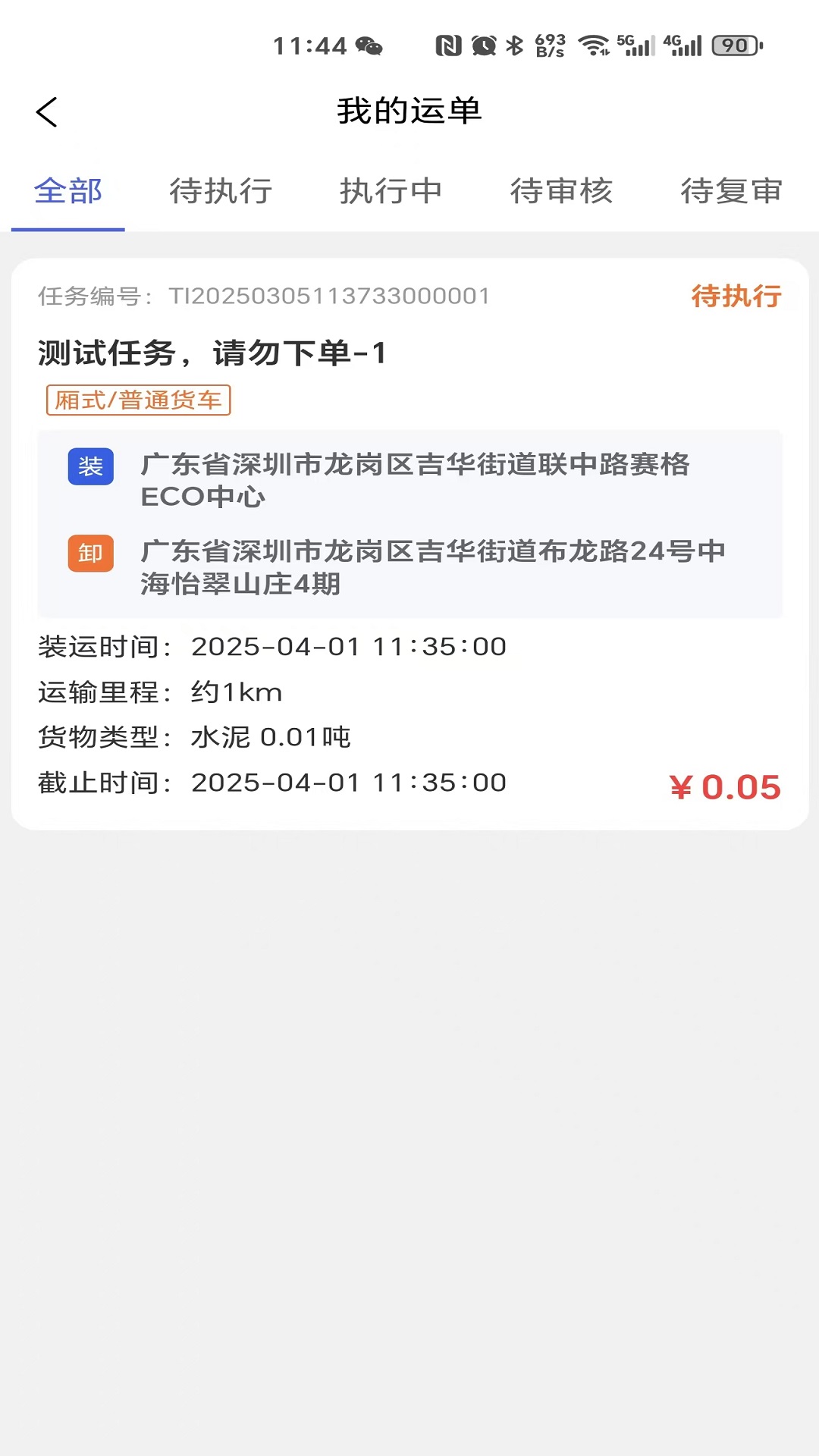819x1456 pixels.
Task: Tap the Bluetooth status bar icon
Action: [513, 45]
